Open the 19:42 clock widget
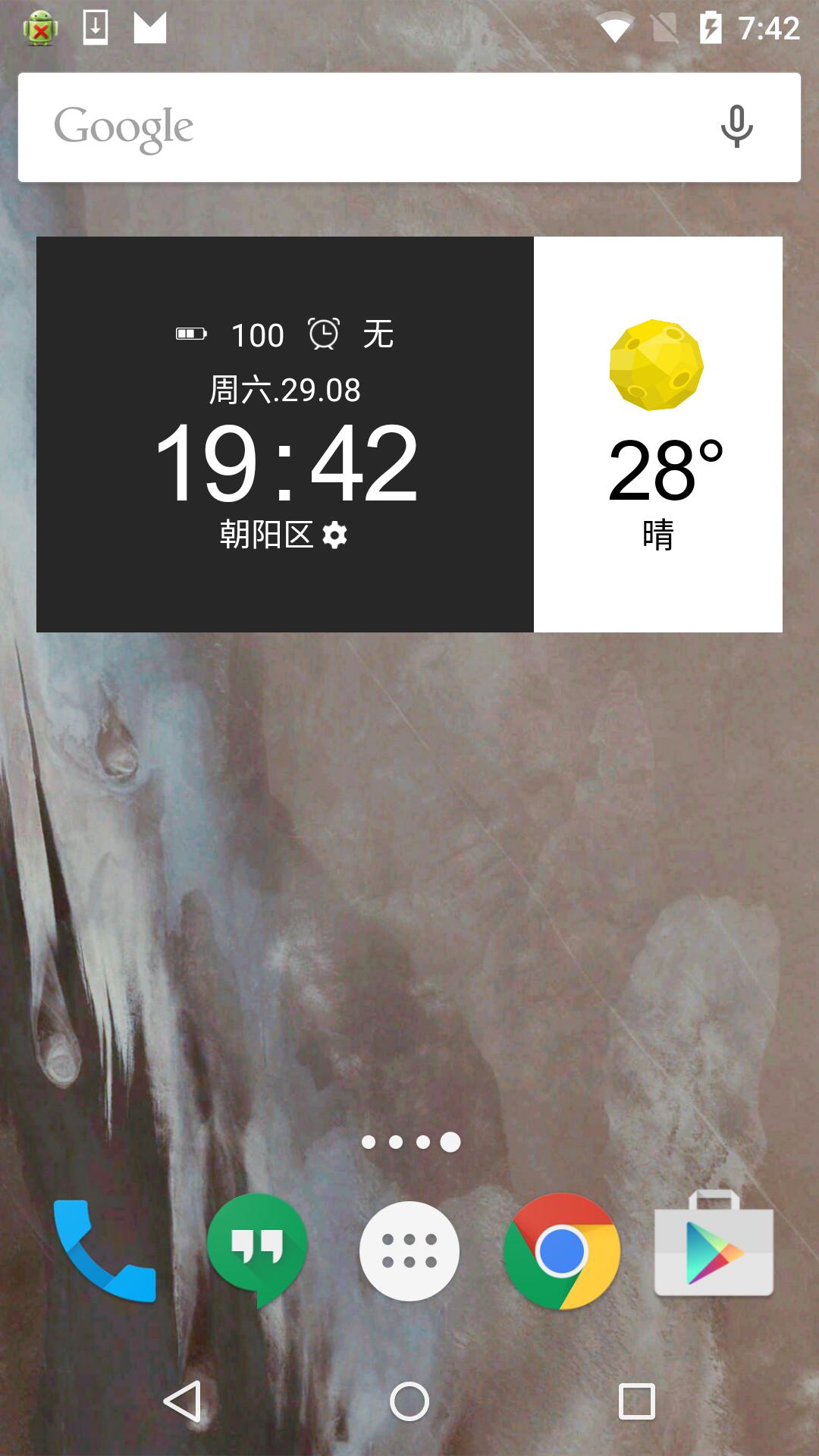819x1456 pixels. (x=285, y=463)
